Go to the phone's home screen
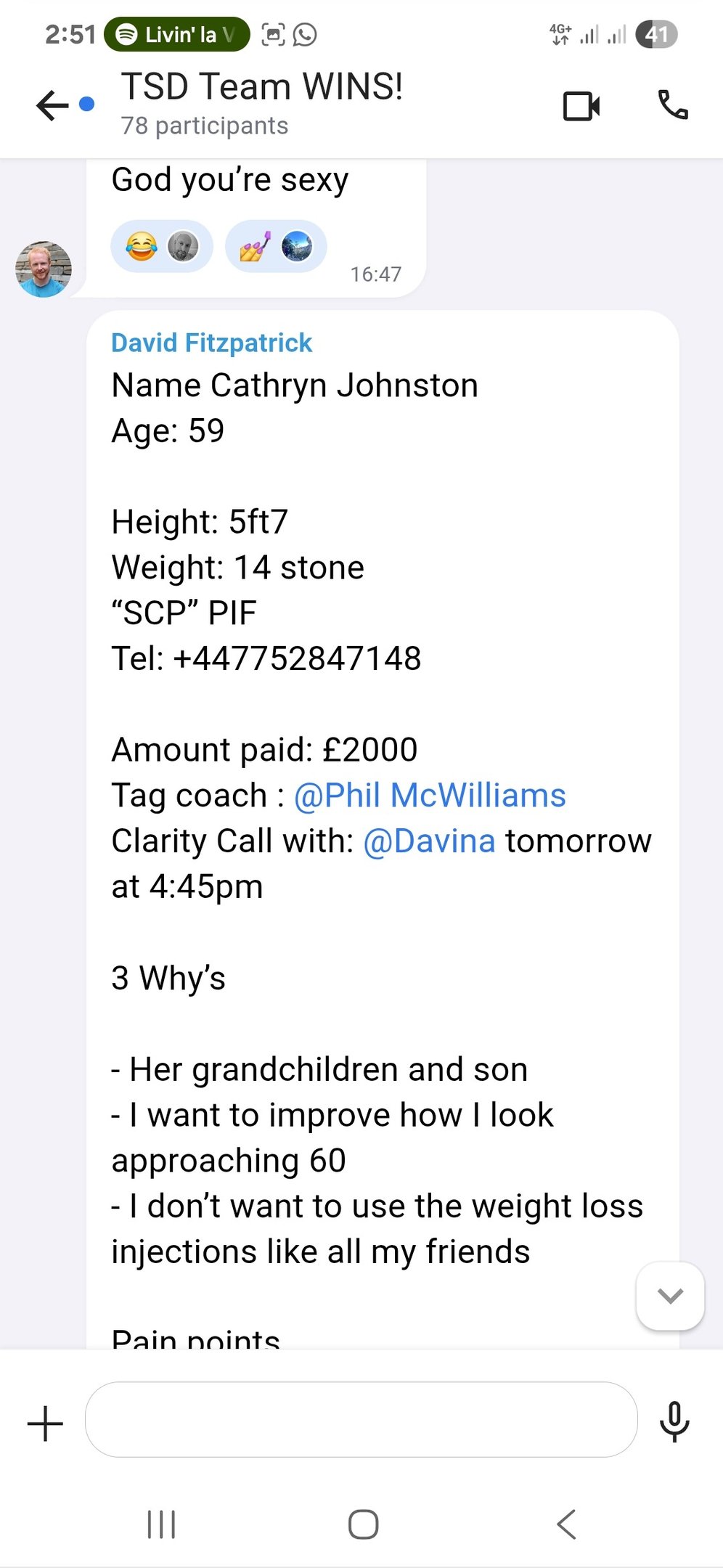Image resolution: width=723 pixels, height=1568 pixels. point(363,1524)
